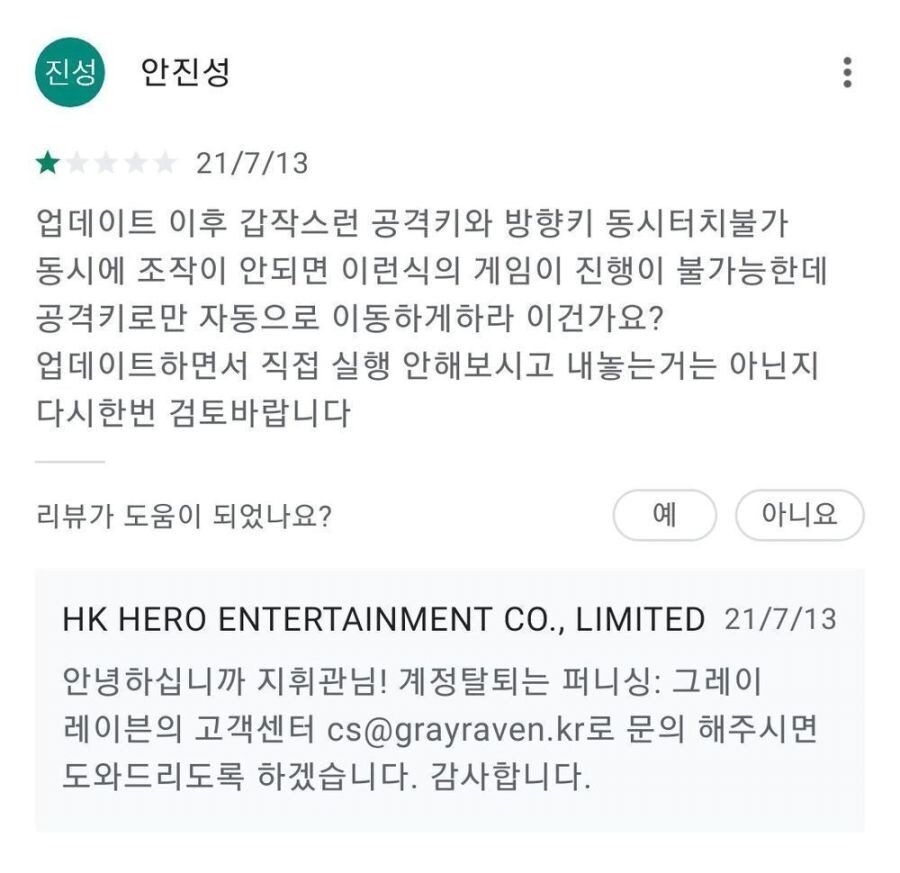Open 안진성's profile avatar
Viewport: 900px width, 873px height.
[70, 73]
